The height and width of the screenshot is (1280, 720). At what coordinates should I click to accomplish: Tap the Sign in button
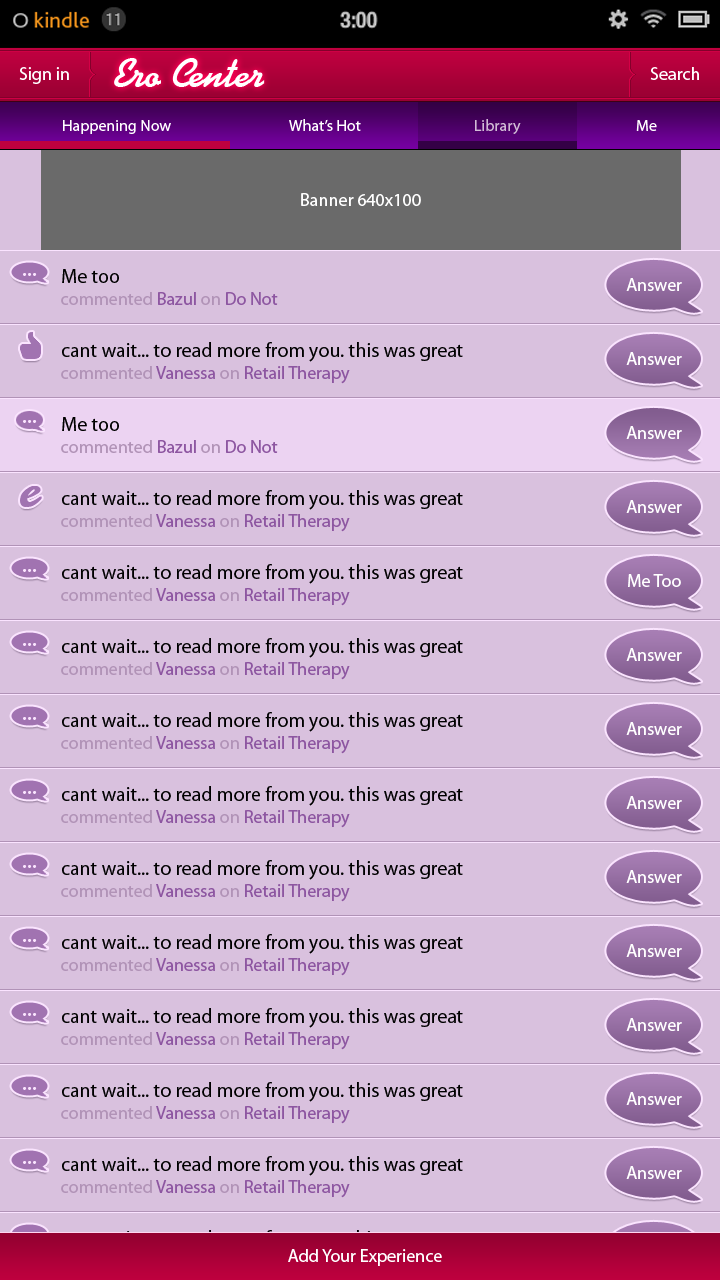[x=44, y=74]
